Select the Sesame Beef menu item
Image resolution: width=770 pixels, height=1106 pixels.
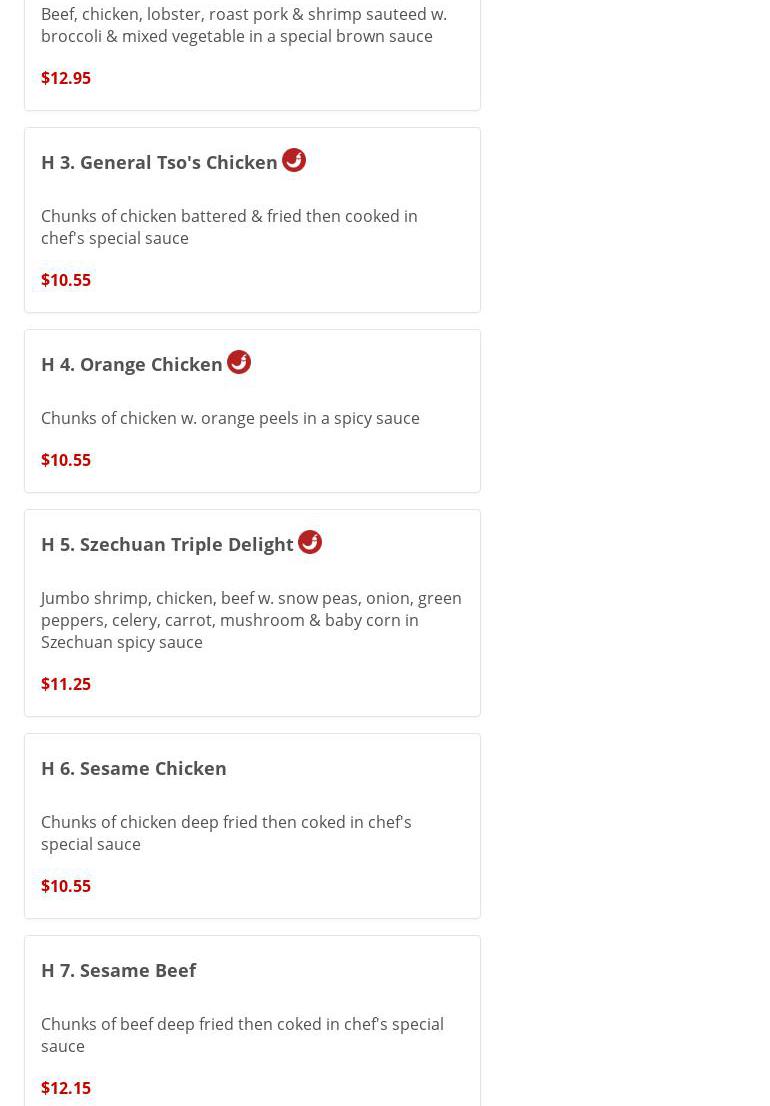(x=119, y=970)
